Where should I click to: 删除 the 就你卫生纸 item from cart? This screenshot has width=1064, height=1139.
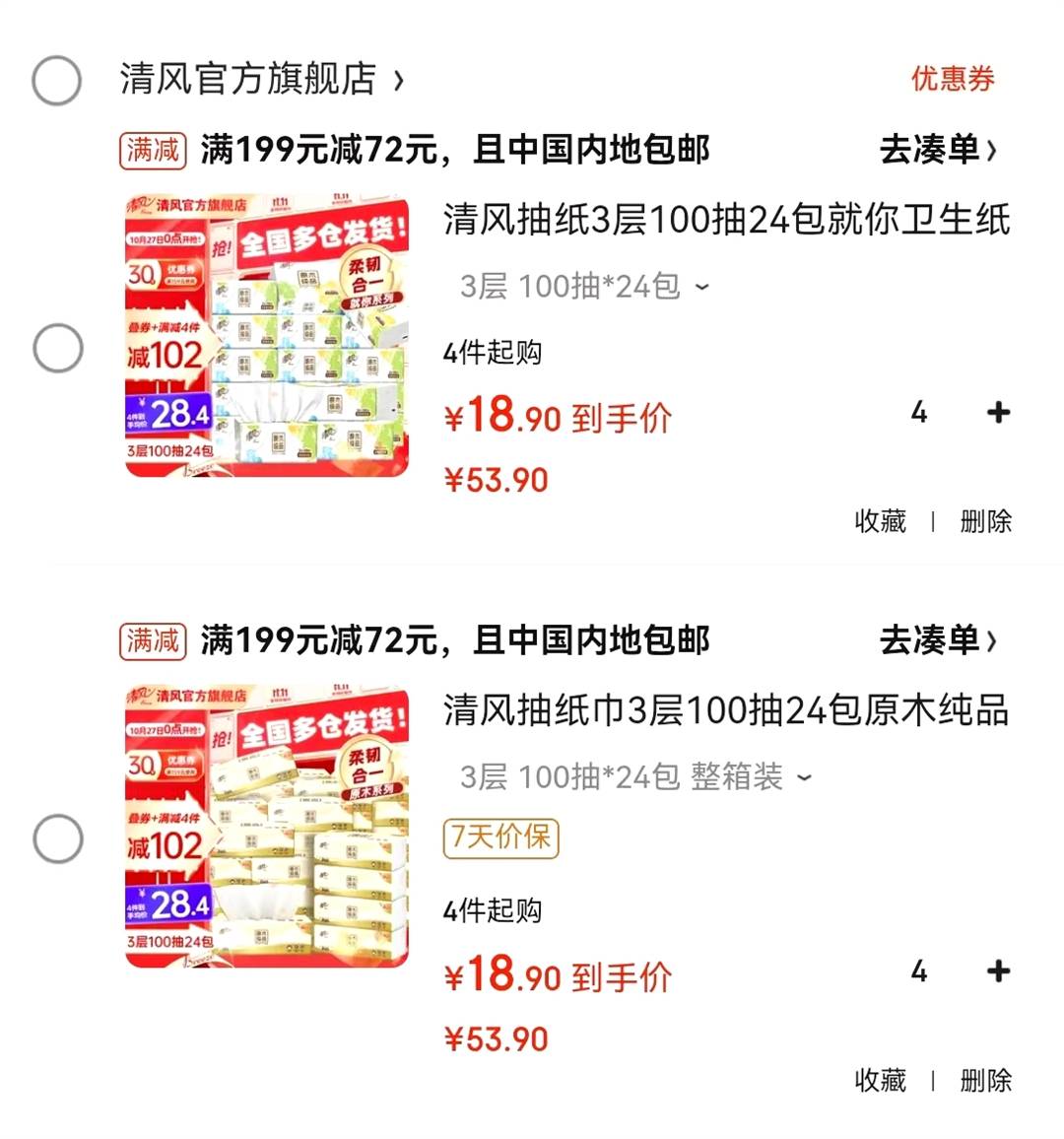[985, 521]
